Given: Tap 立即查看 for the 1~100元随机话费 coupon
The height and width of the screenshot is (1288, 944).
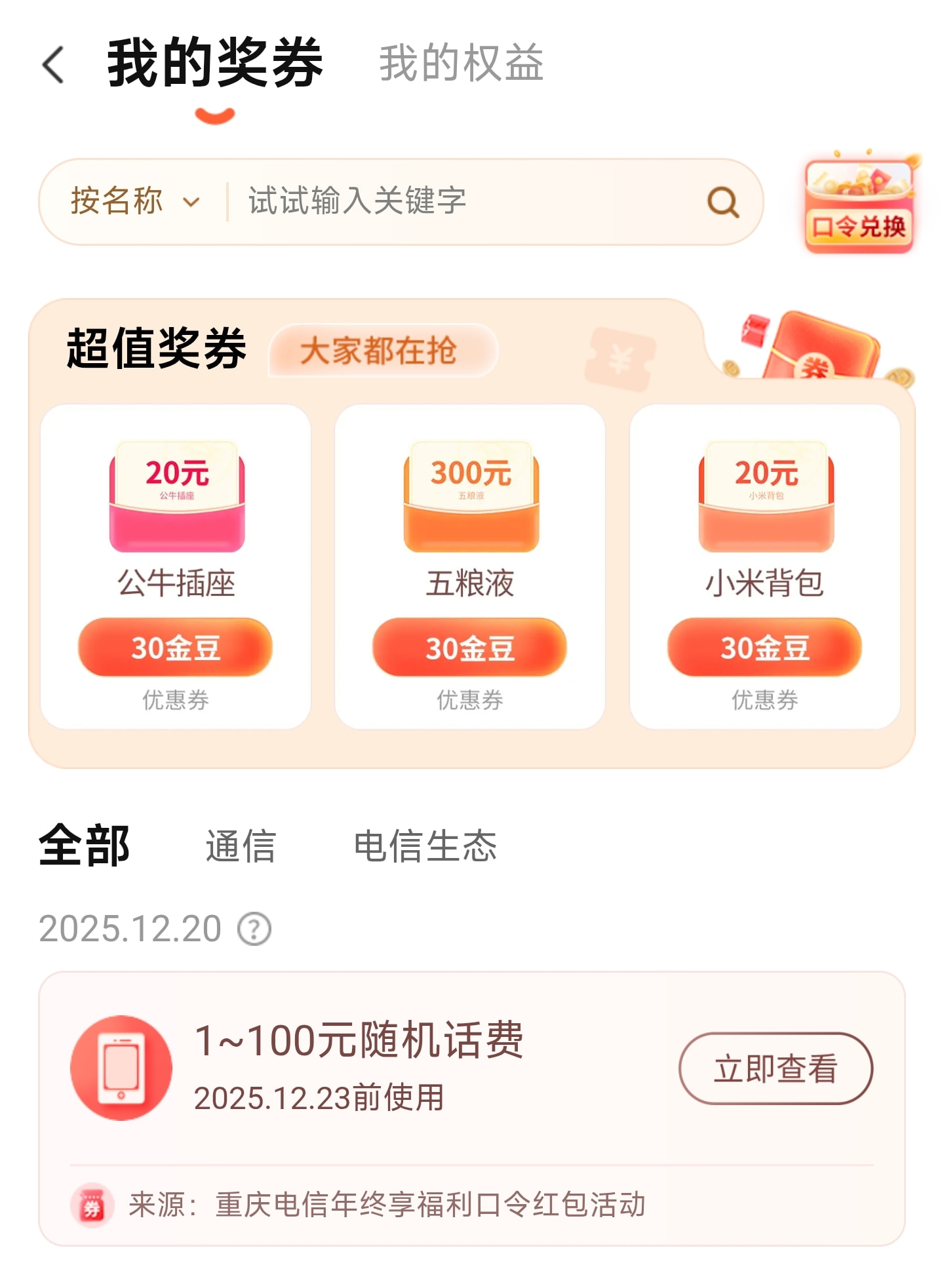Looking at the screenshot, I should 776,1068.
